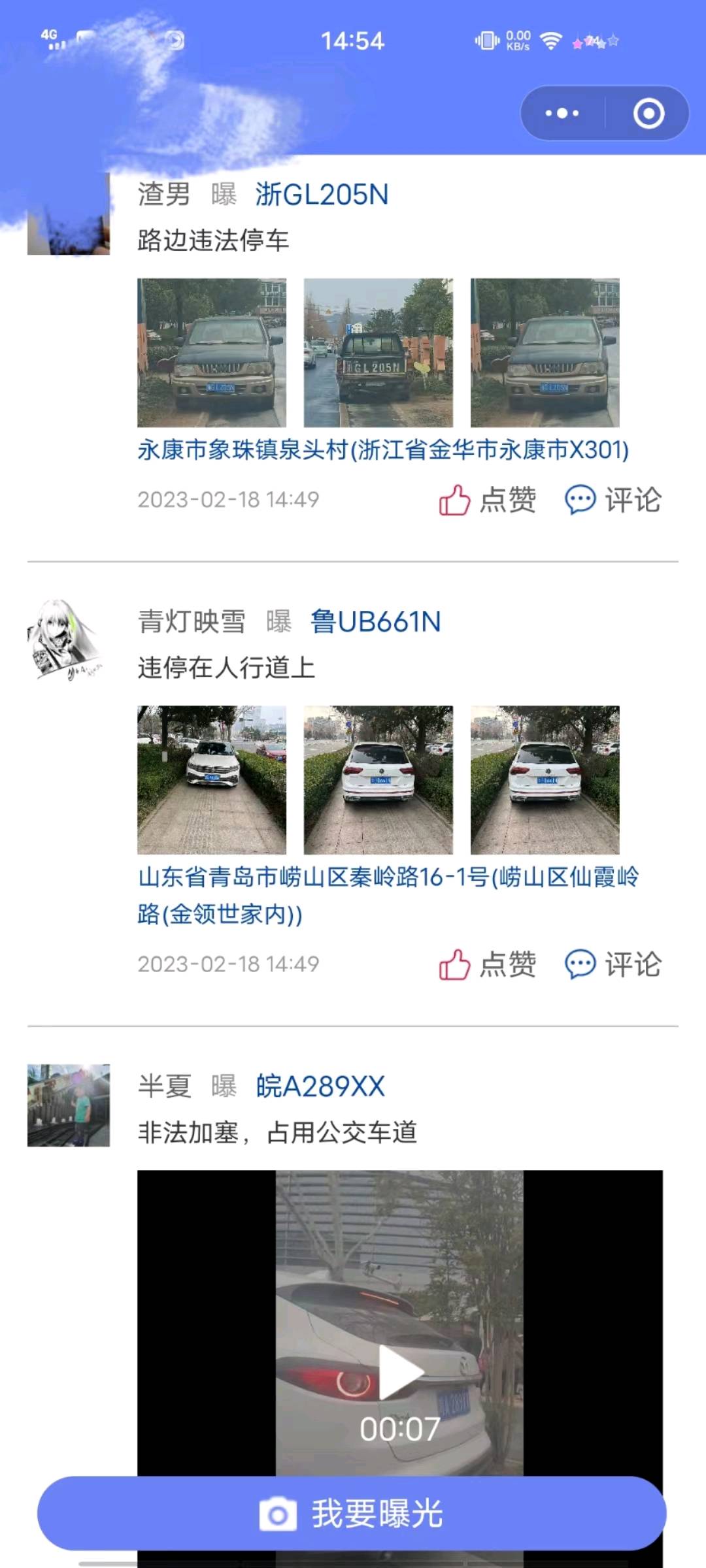Tap 我要曝光 to submit a report

click(352, 1513)
